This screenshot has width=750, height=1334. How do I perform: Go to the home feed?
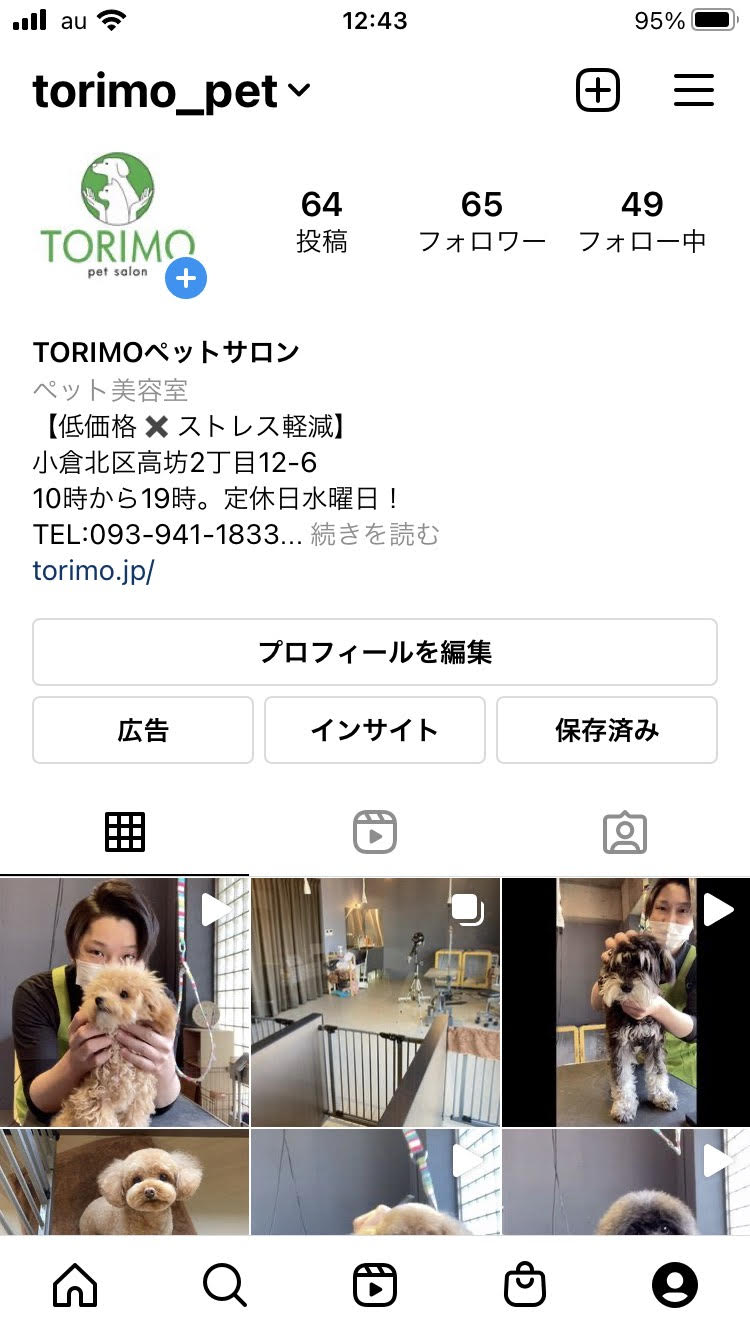(75, 1285)
